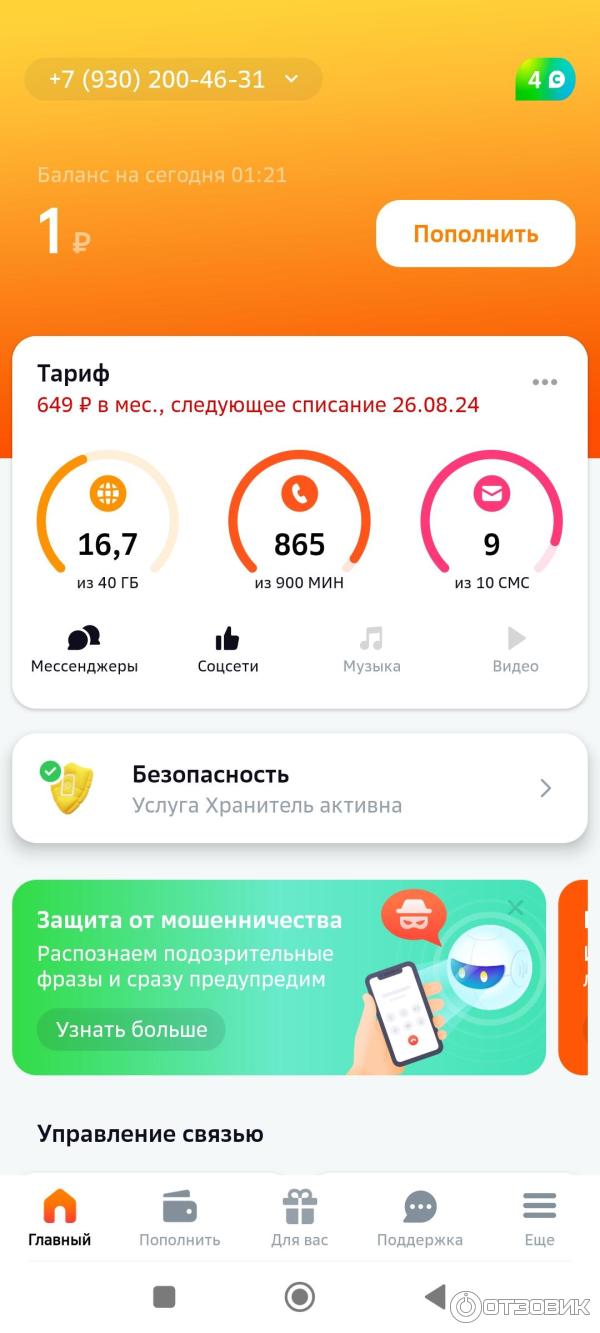The width and height of the screenshot is (600, 1333).
Task: Open the green badge showing 4
Action: coord(545,80)
